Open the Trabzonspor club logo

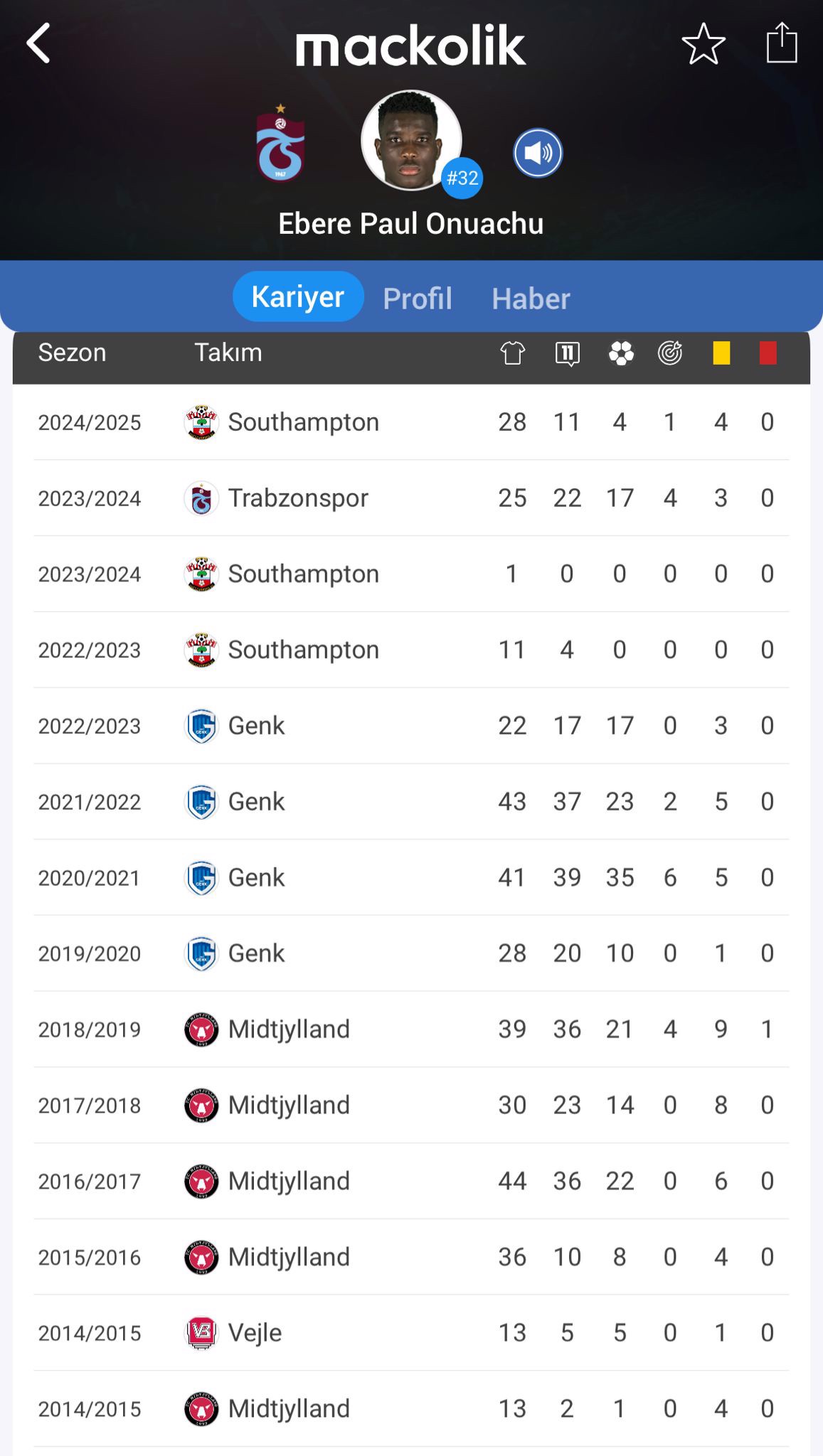tap(280, 143)
